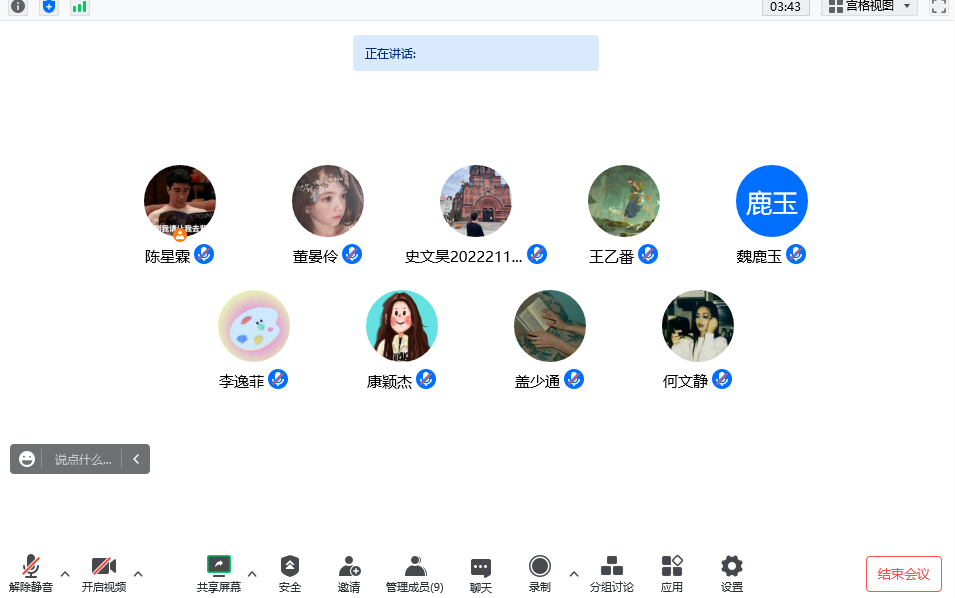The width and height of the screenshot is (955, 598).
Task: Turn on the camera (开启视频)
Action: click(x=104, y=573)
